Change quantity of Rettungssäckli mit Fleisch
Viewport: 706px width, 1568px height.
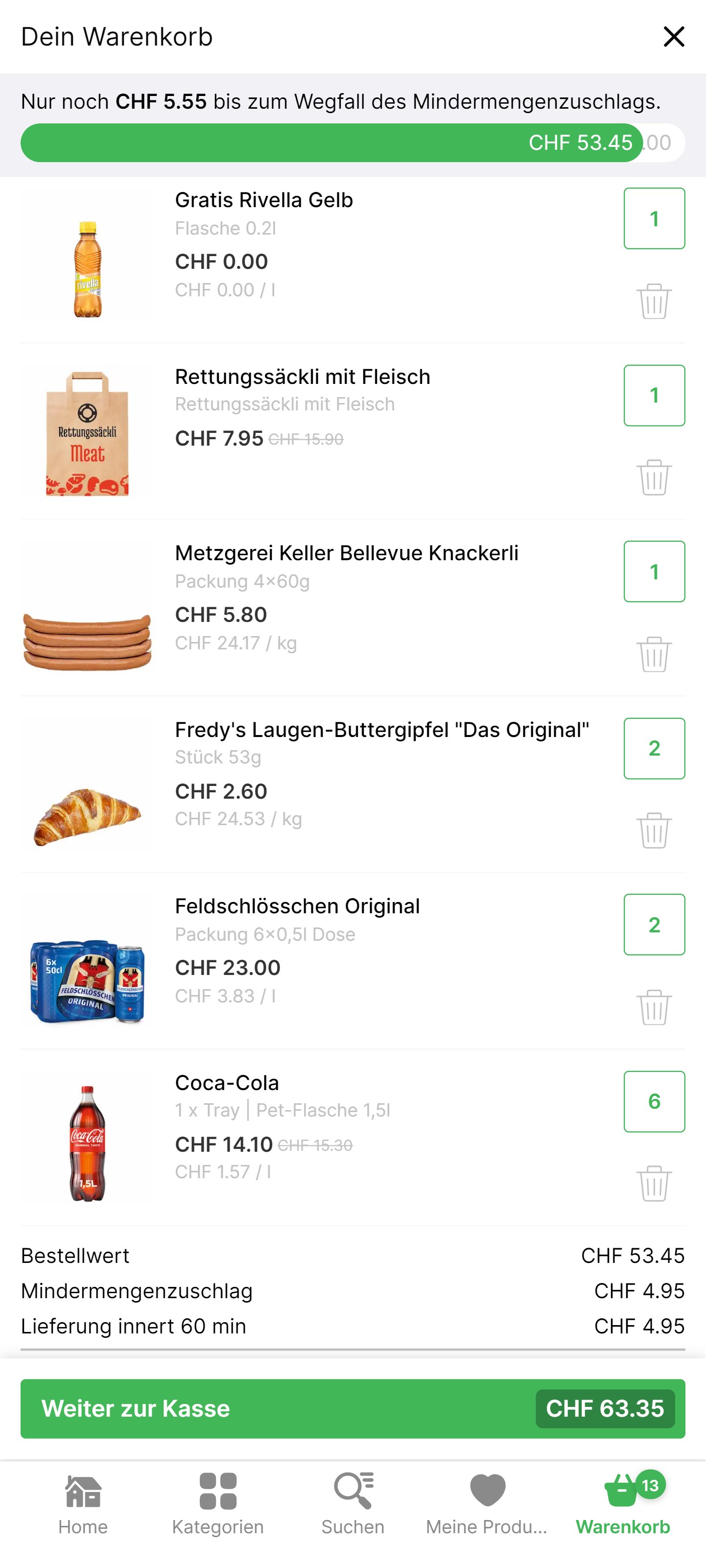pos(654,395)
